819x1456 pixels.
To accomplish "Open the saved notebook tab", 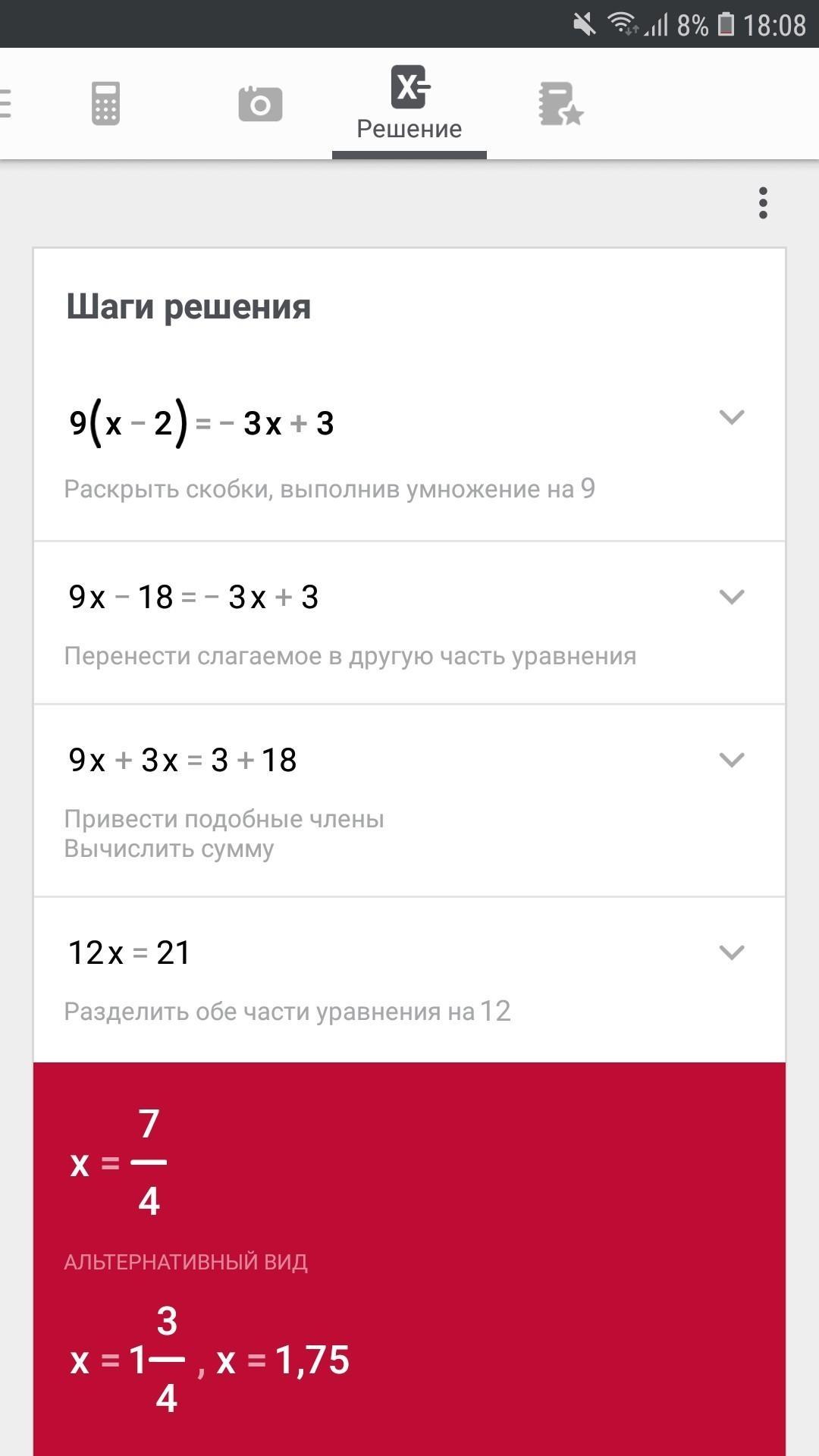I will click(x=560, y=104).
